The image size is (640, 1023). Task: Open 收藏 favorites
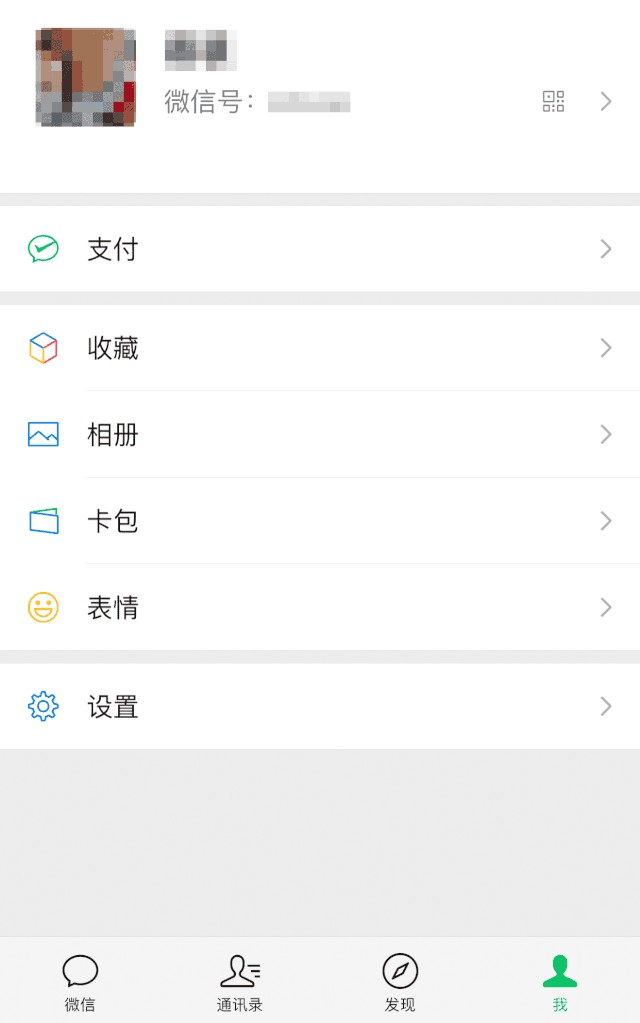click(320, 348)
